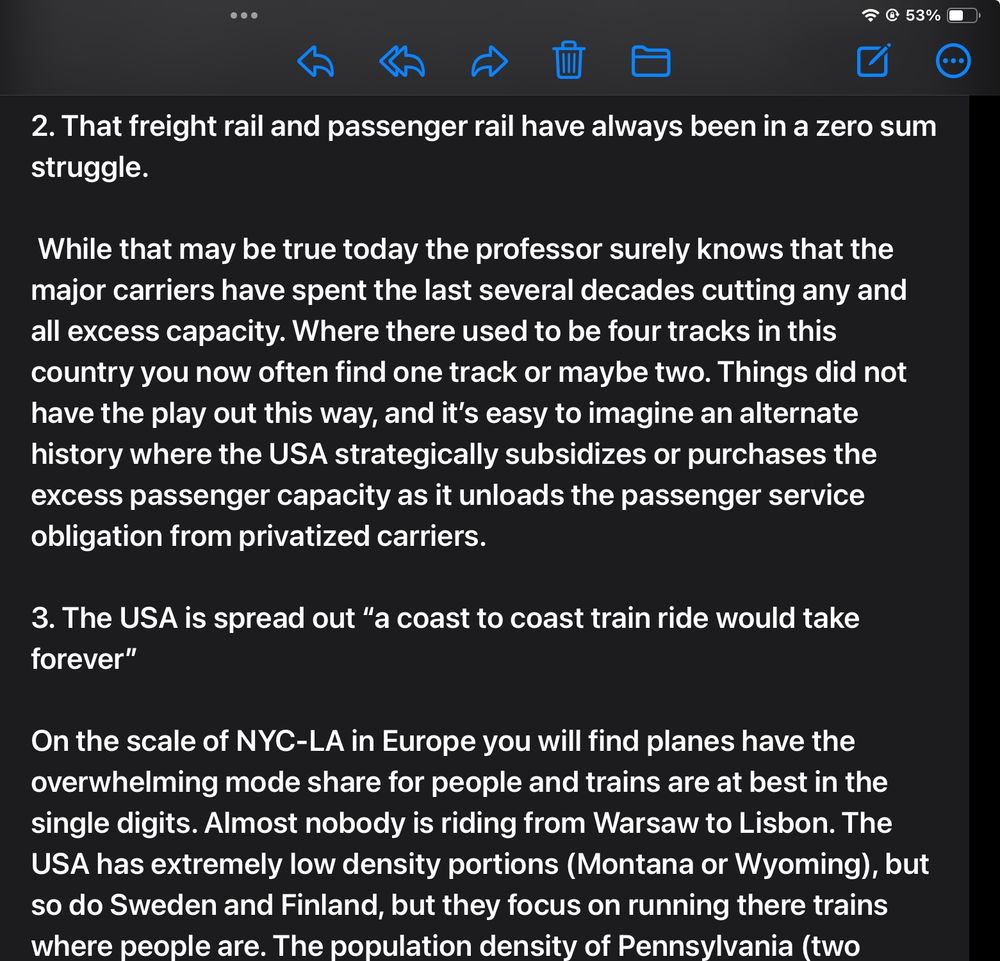Screen dimensions: 1000x961
Task: Reply all to this email
Action: point(402,62)
